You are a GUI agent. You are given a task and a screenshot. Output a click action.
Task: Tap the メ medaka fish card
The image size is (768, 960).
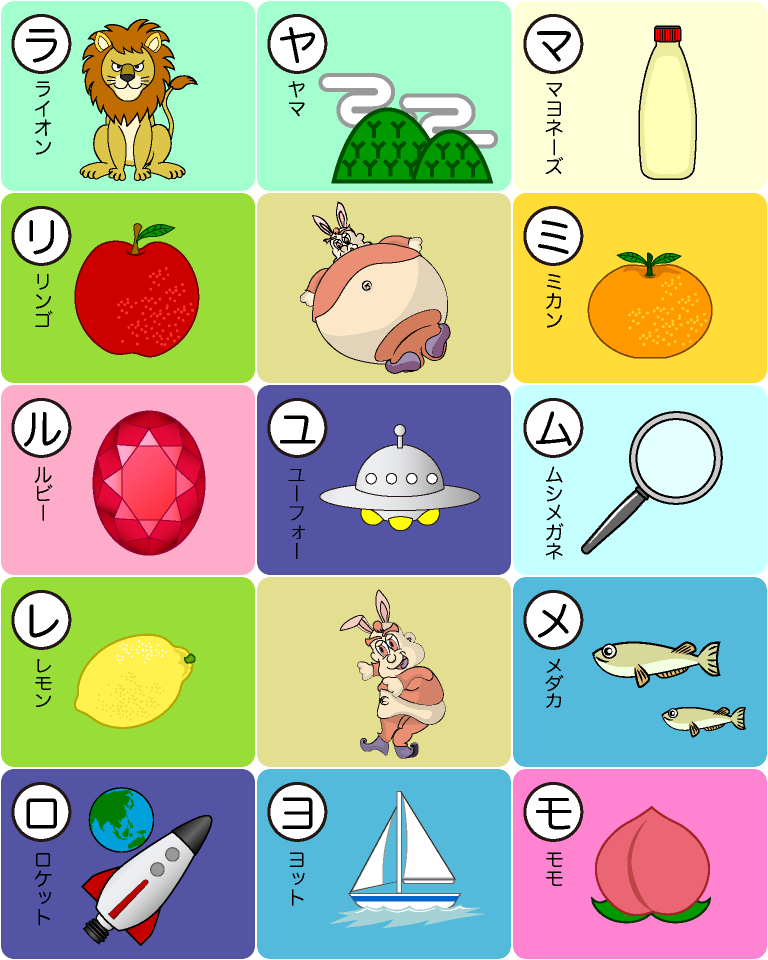[640, 672]
